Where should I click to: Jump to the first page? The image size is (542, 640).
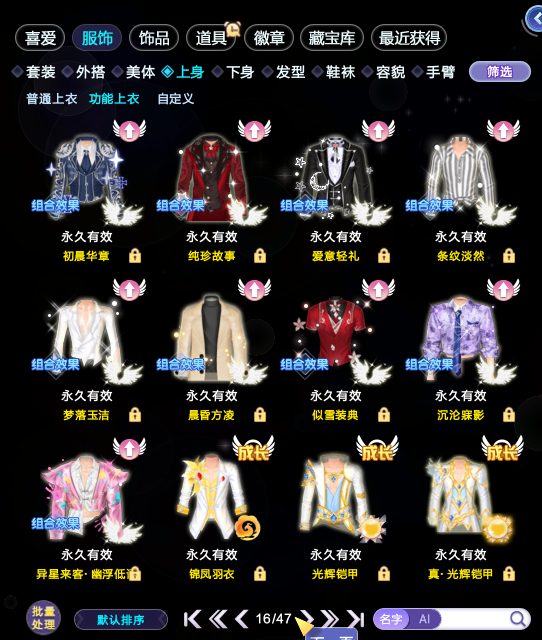coord(192,619)
